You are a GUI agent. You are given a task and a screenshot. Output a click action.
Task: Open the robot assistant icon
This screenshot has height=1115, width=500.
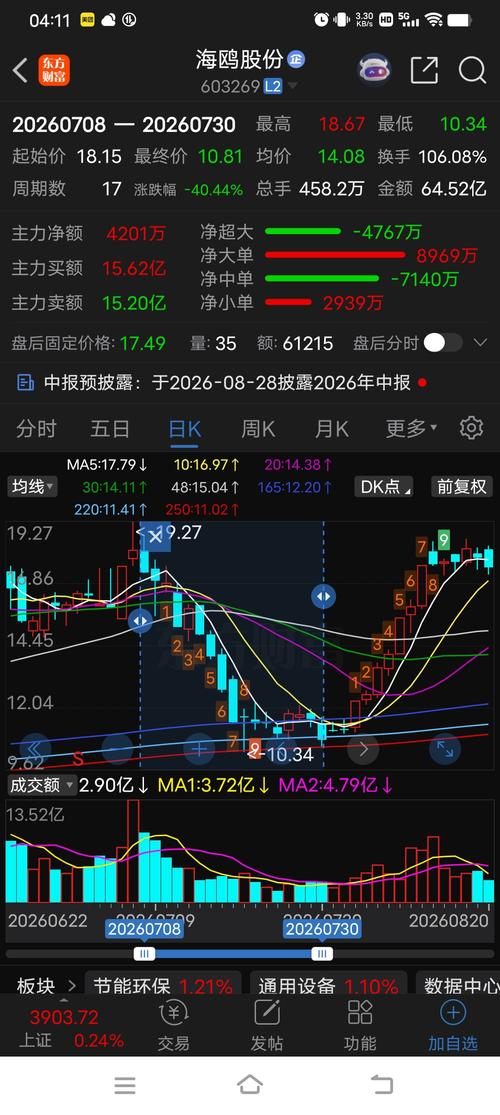374,70
